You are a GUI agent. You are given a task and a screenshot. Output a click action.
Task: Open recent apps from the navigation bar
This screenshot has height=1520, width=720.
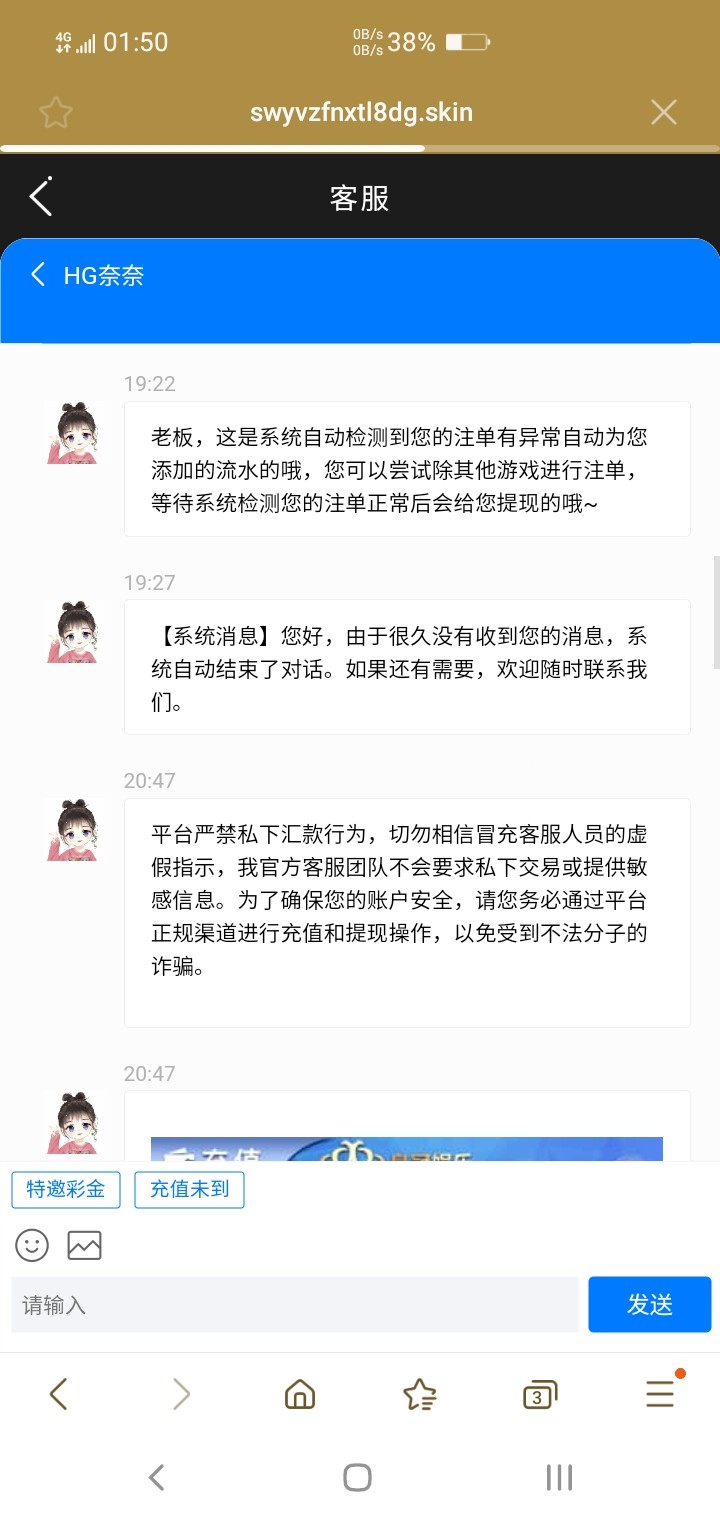(559, 1477)
